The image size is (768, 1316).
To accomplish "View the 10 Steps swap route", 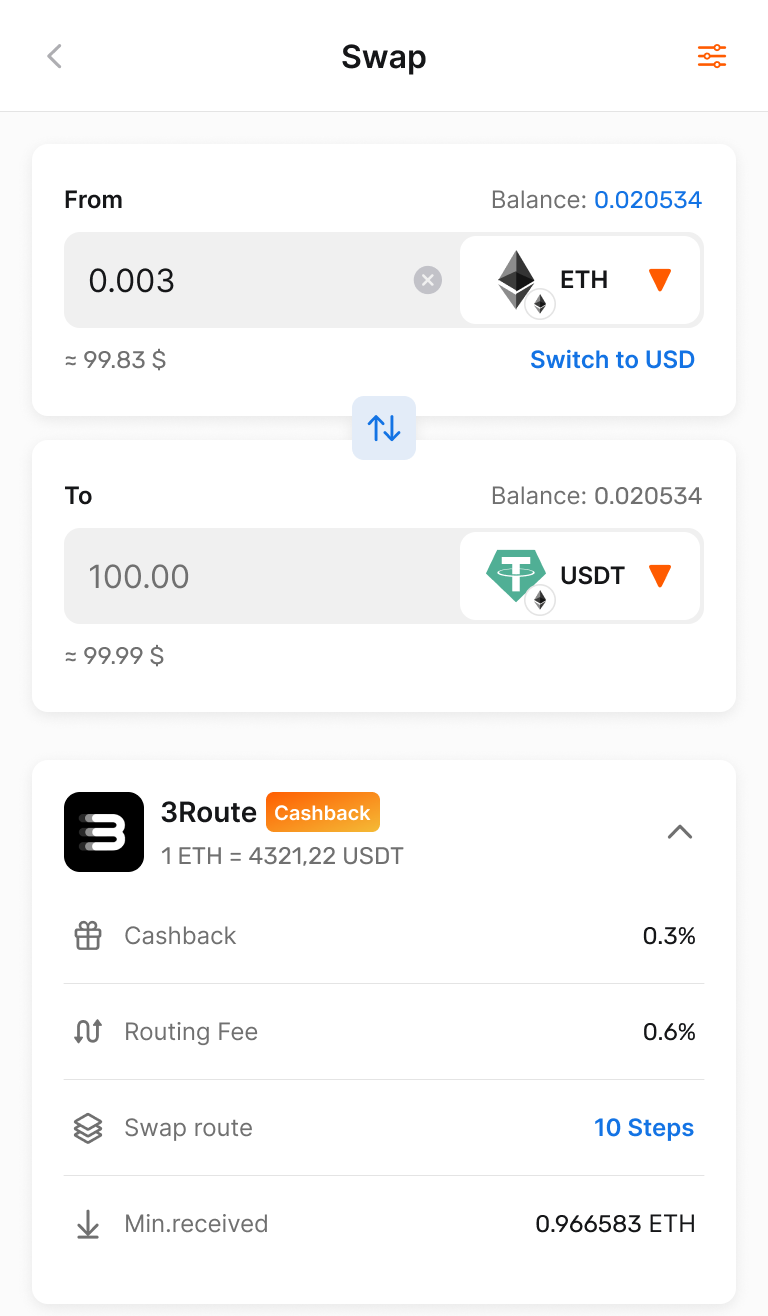I will pos(644,1128).
